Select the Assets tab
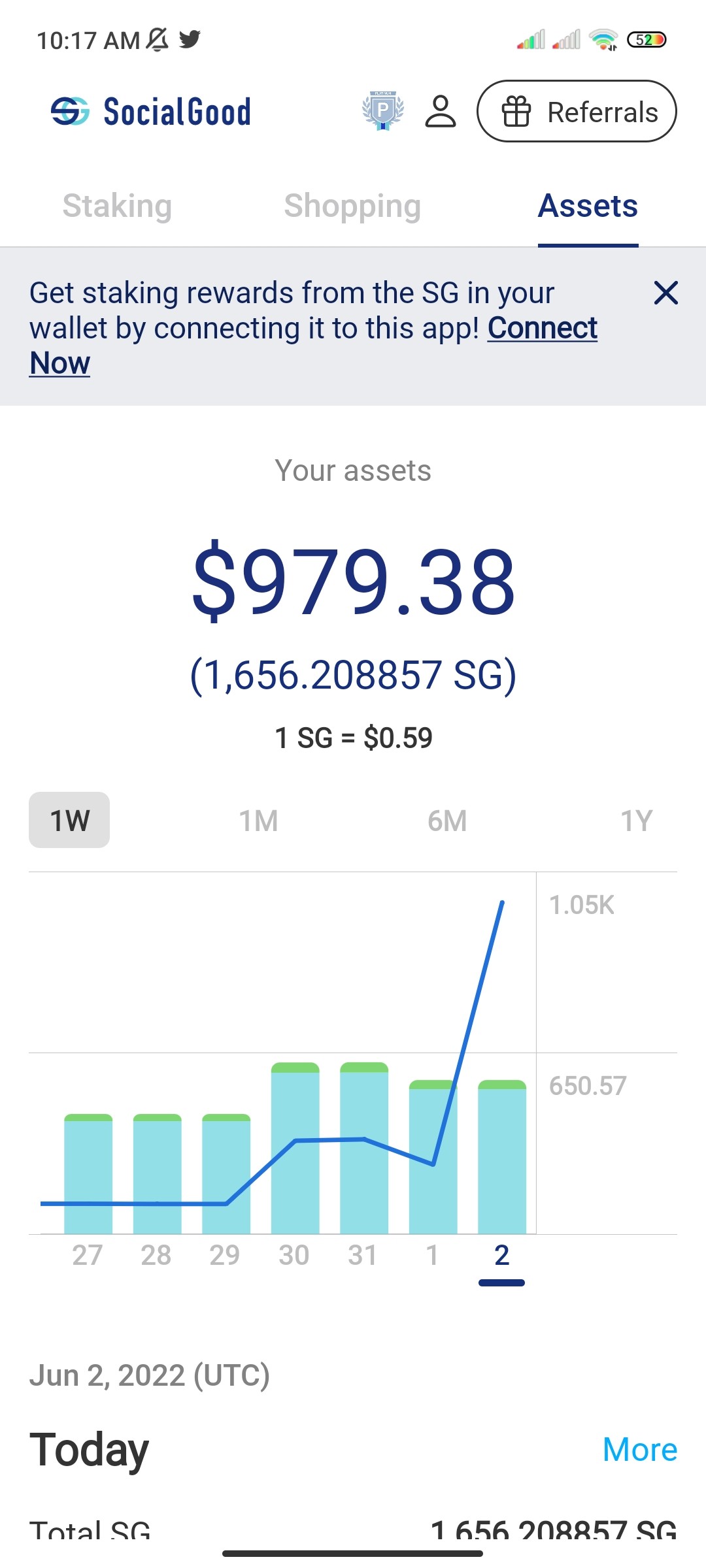This screenshot has height=1568, width=706. (588, 206)
